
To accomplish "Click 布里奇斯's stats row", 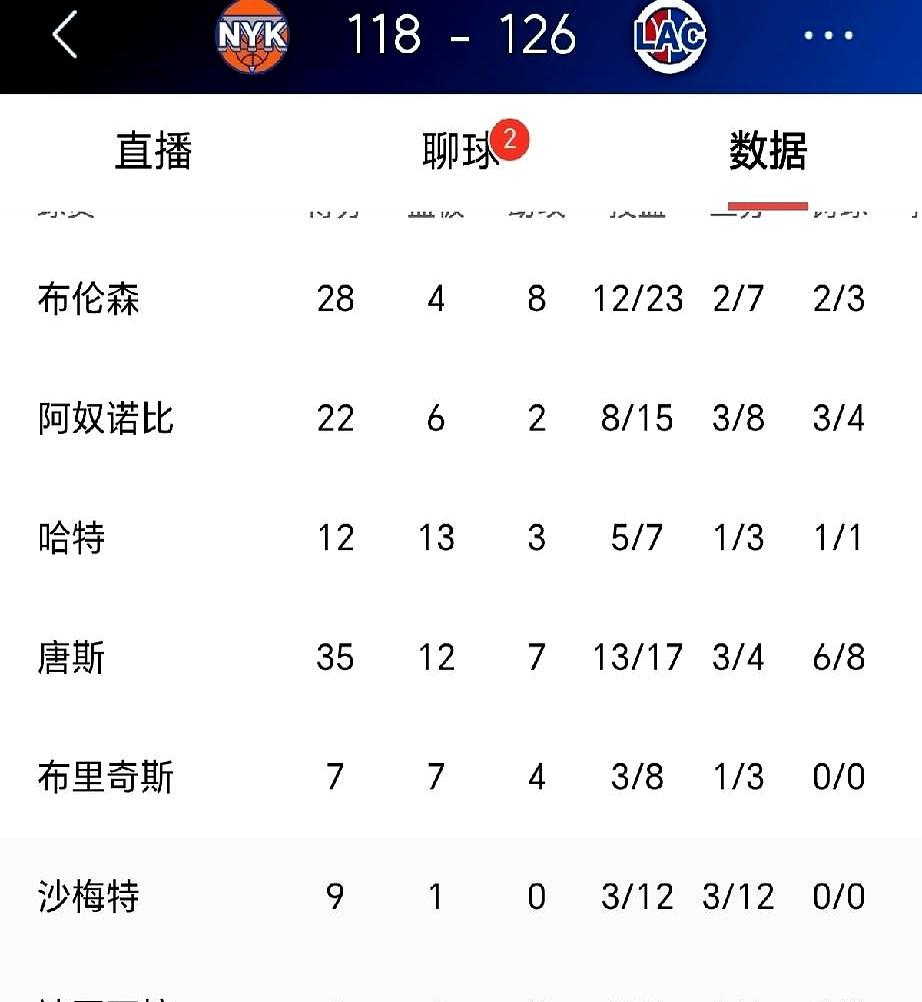I will pos(105,778).
